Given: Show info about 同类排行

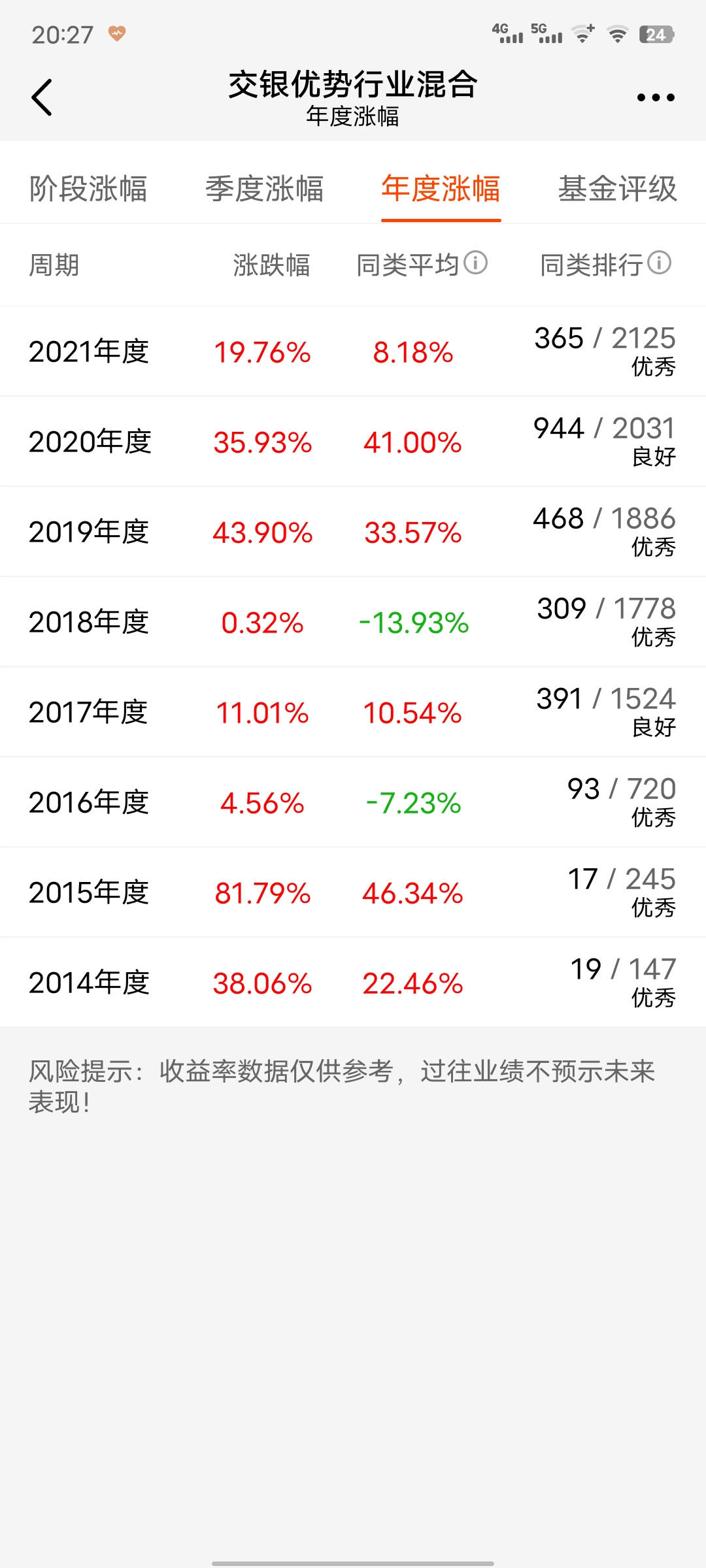Looking at the screenshot, I should tap(660, 263).
